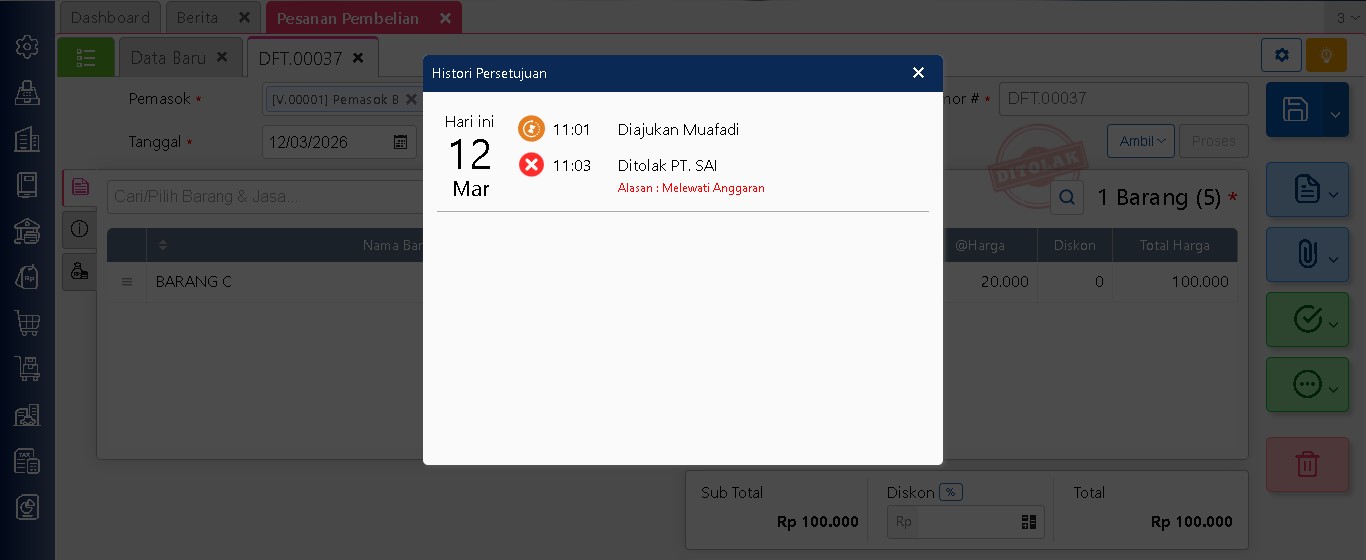Image resolution: width=1366 pixels, height=560 pixels.
Task: Open the Berita tab
Action: click(x=197, y=18)
